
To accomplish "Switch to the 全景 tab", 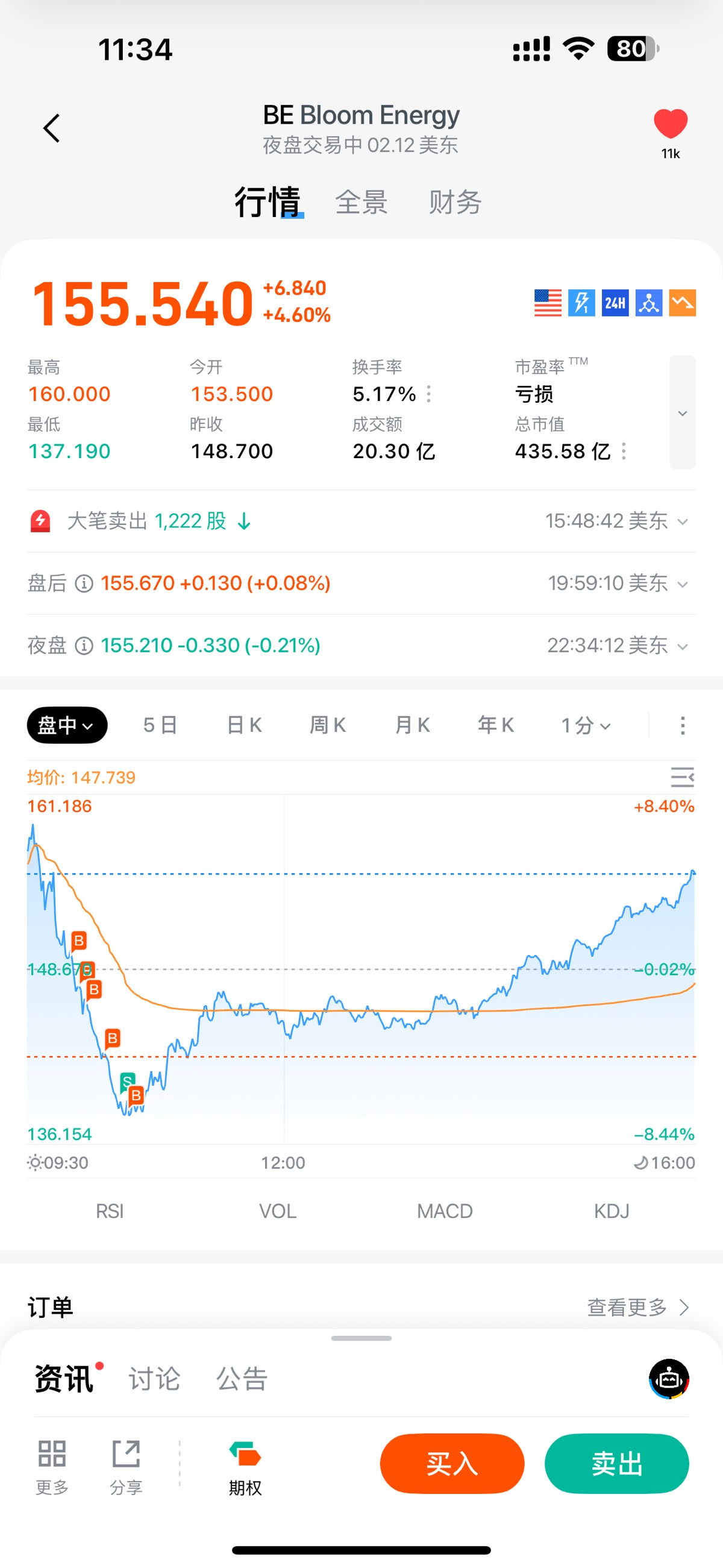I will click(x=361, y=202).
